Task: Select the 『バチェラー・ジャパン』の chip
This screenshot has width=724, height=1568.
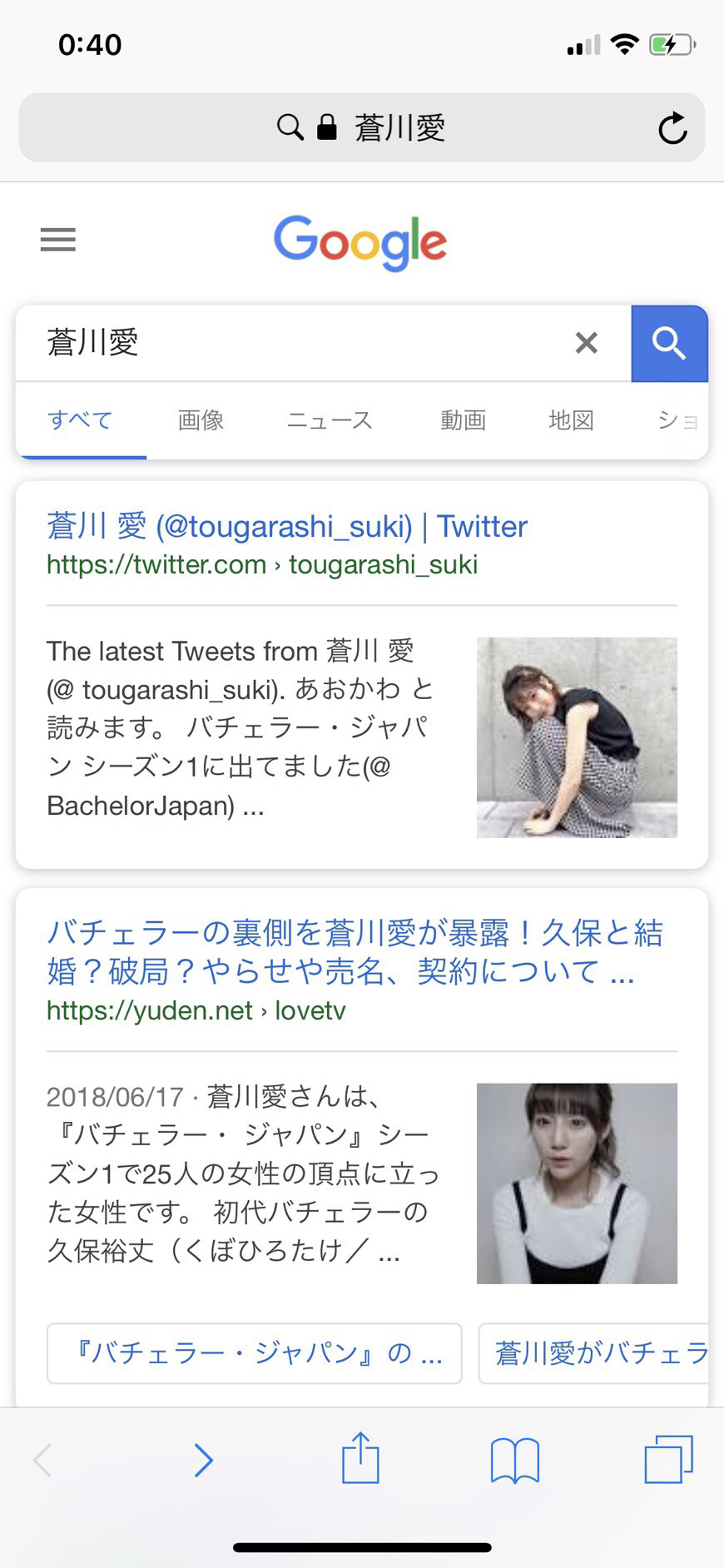Action: (255, 1353)
